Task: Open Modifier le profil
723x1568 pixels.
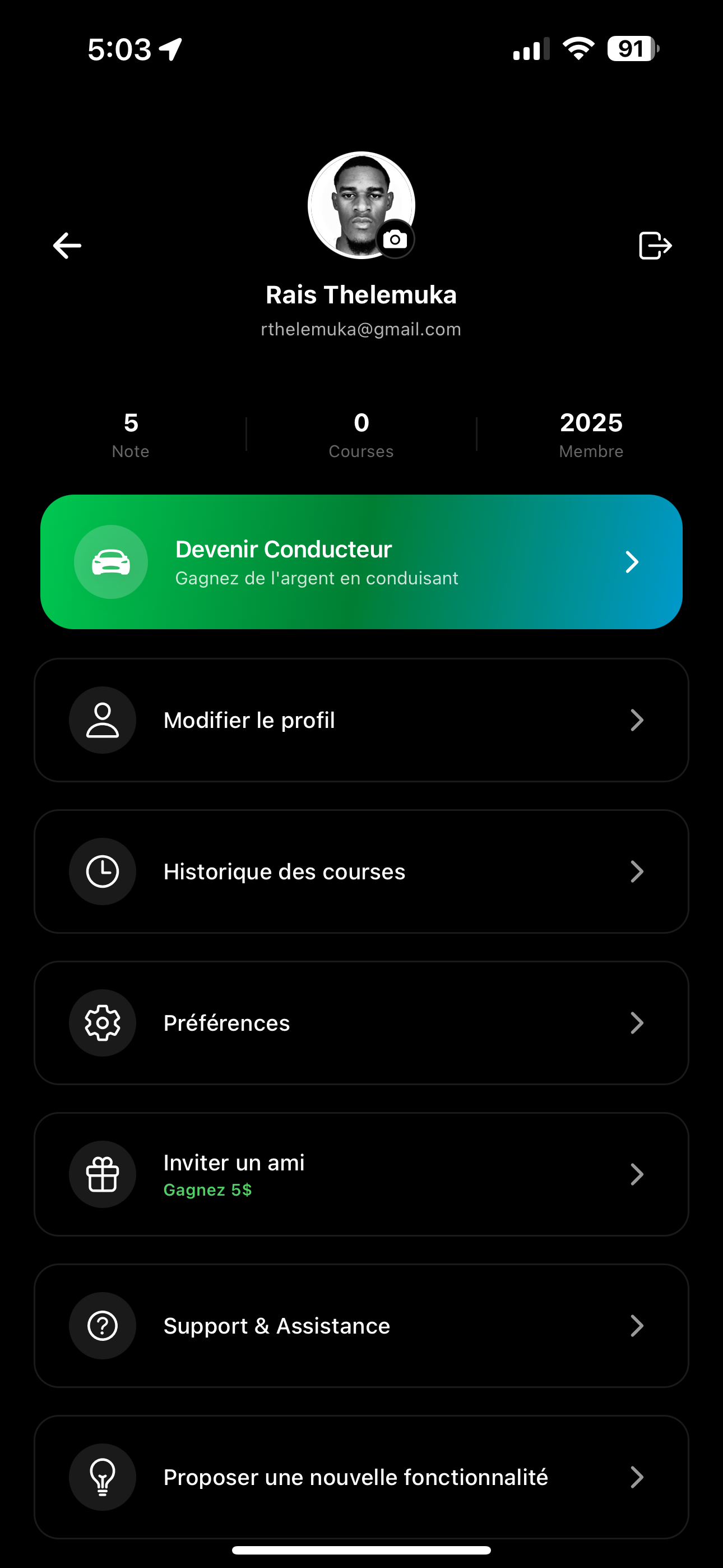Action: 361,720
